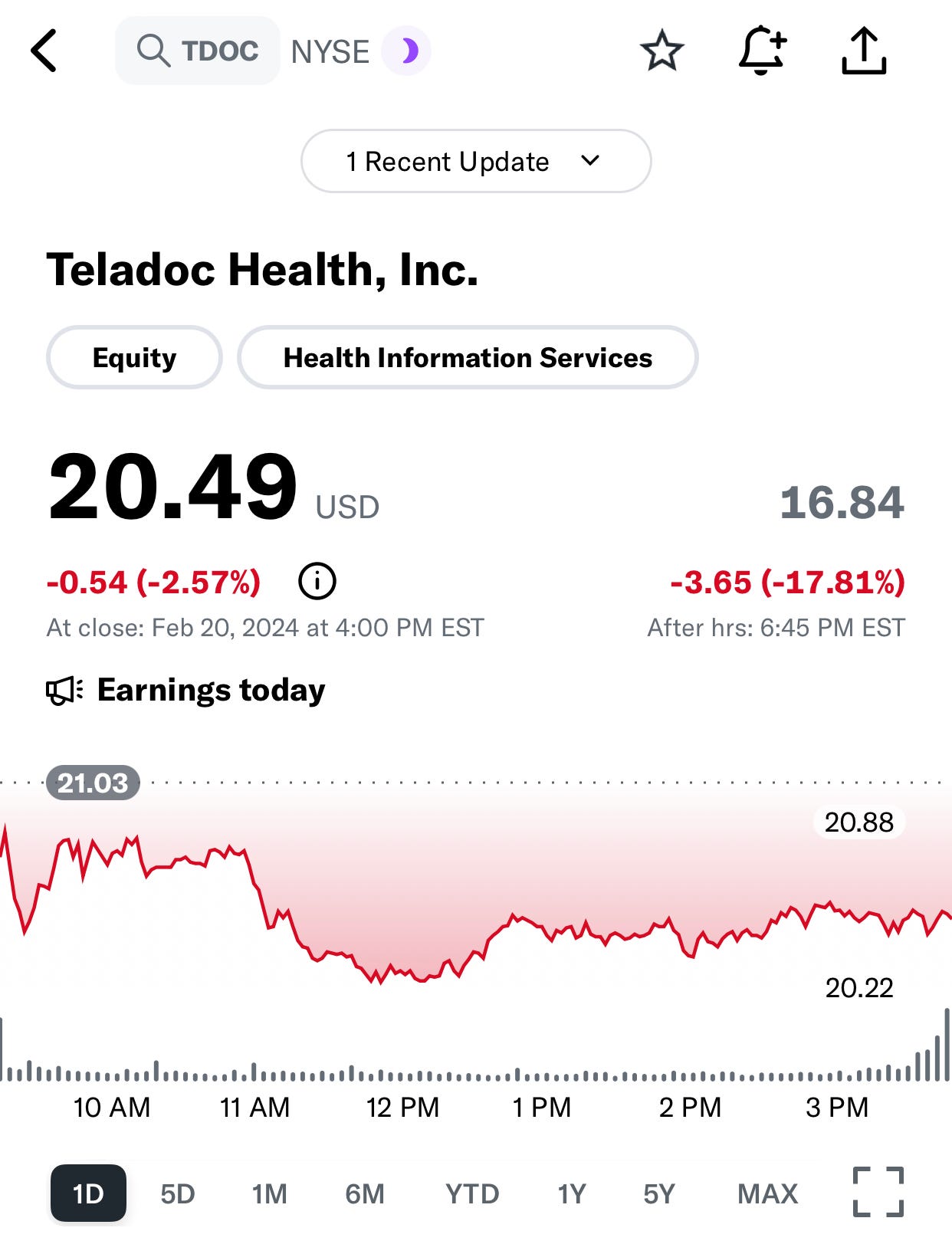Expand the chart to full screen
The height and width of the screenshot is (1254, 952).
(x=878, y=1192)
